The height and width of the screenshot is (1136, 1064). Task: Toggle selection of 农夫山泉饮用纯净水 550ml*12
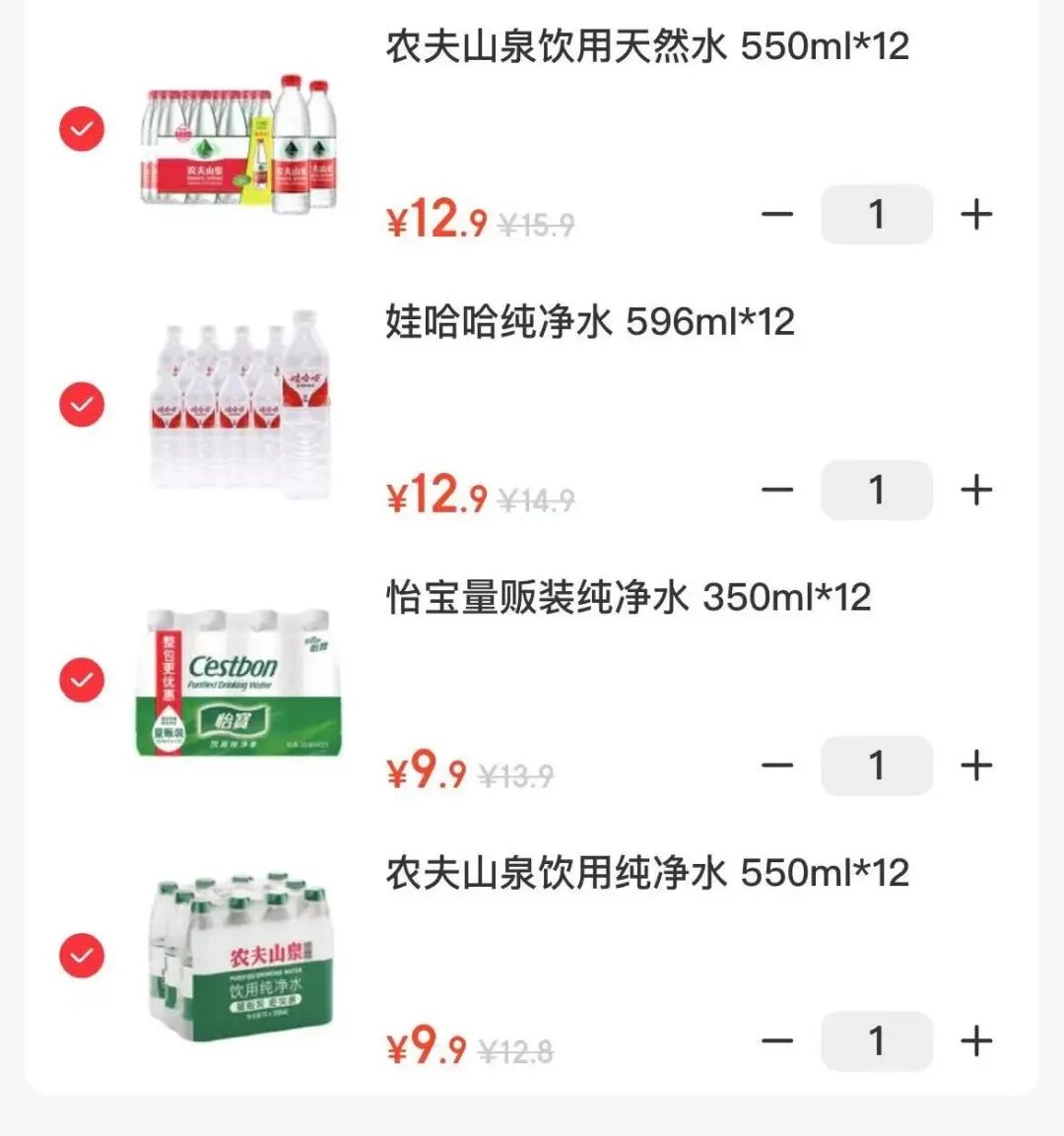click(x=82, y=956)
